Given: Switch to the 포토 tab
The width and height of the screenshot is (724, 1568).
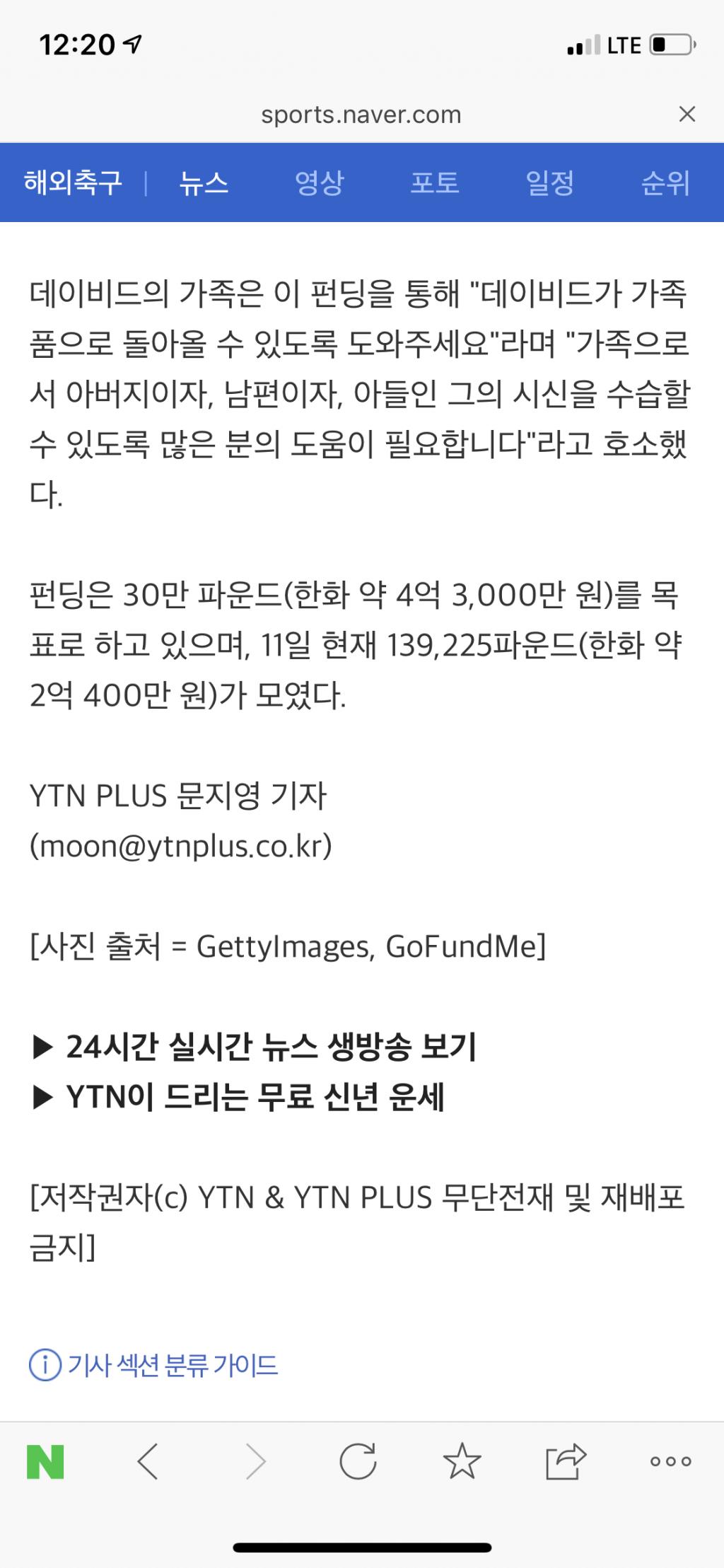Looking at the screenshot, I should coord(434,183).
